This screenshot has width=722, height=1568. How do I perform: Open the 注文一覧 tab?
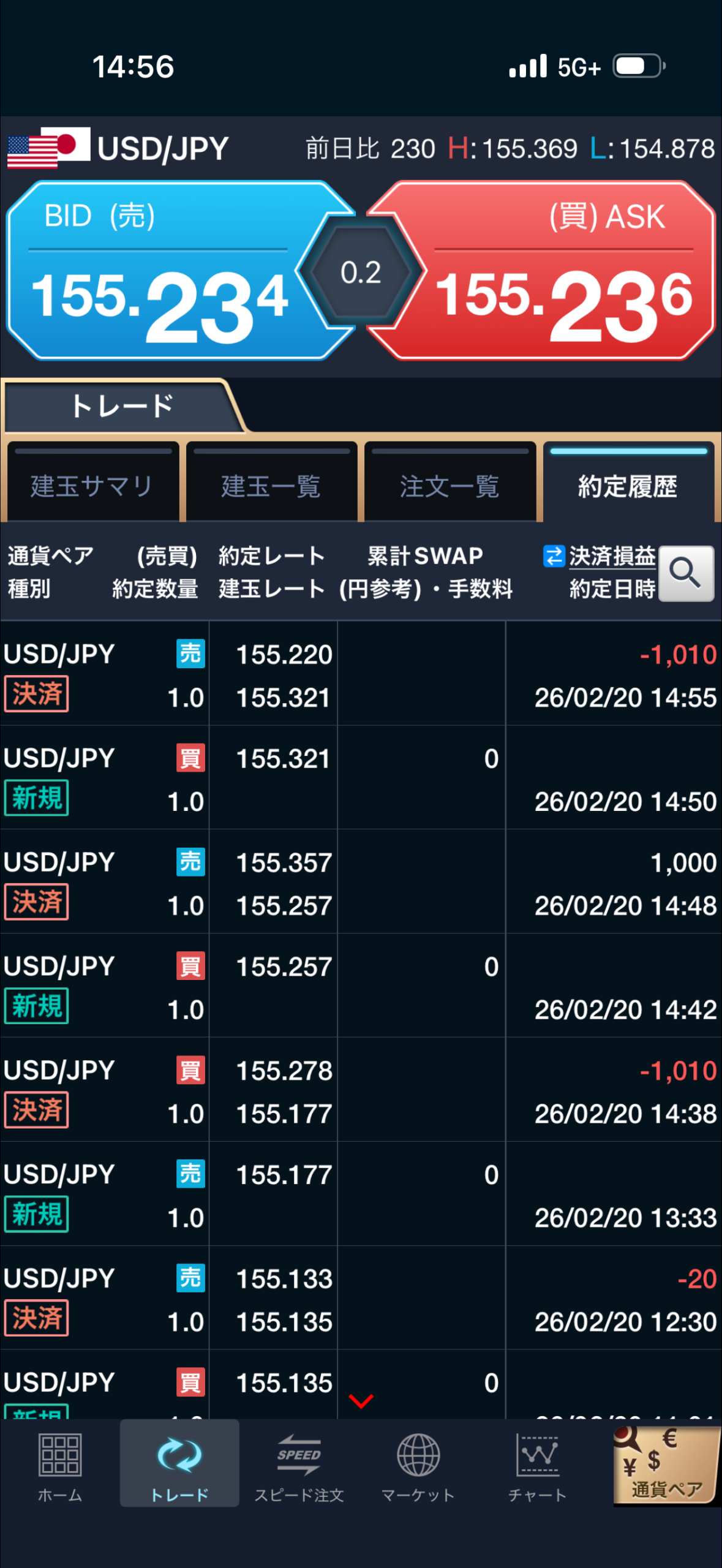[x=449, y=486]
